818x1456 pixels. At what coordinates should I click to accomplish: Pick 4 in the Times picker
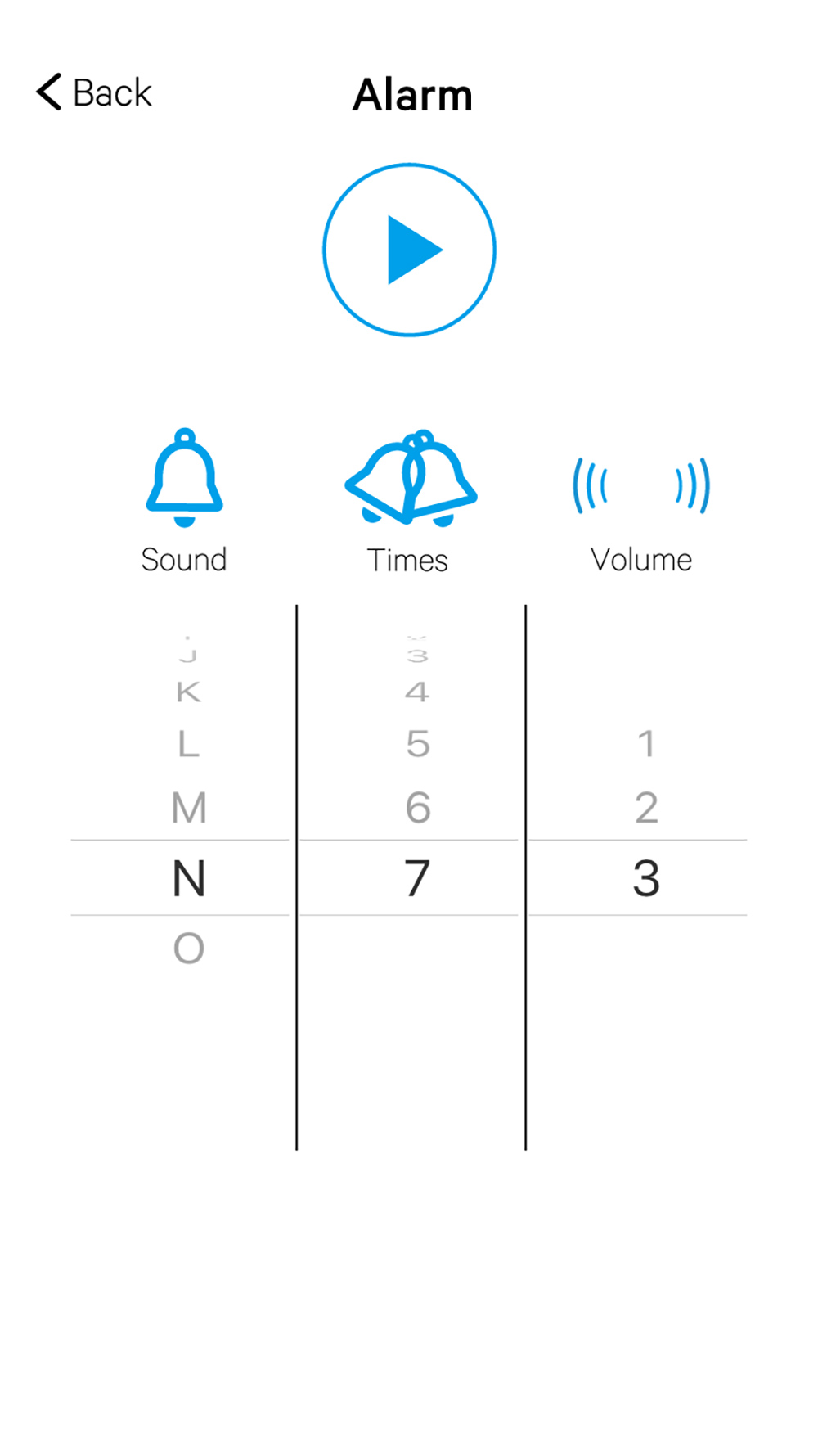click(x=417, y=692)
